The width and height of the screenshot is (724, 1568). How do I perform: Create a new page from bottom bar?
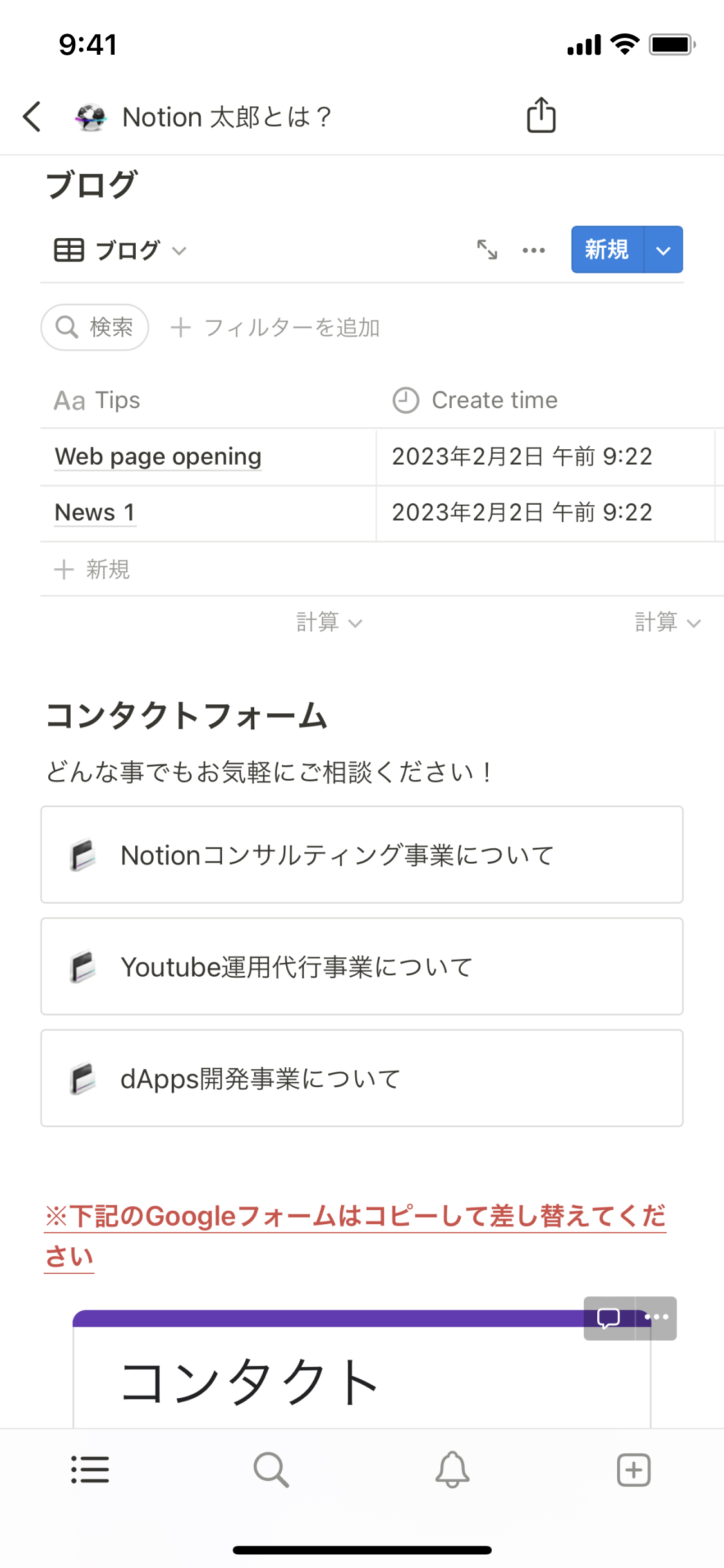click(x=634, y=1470)
